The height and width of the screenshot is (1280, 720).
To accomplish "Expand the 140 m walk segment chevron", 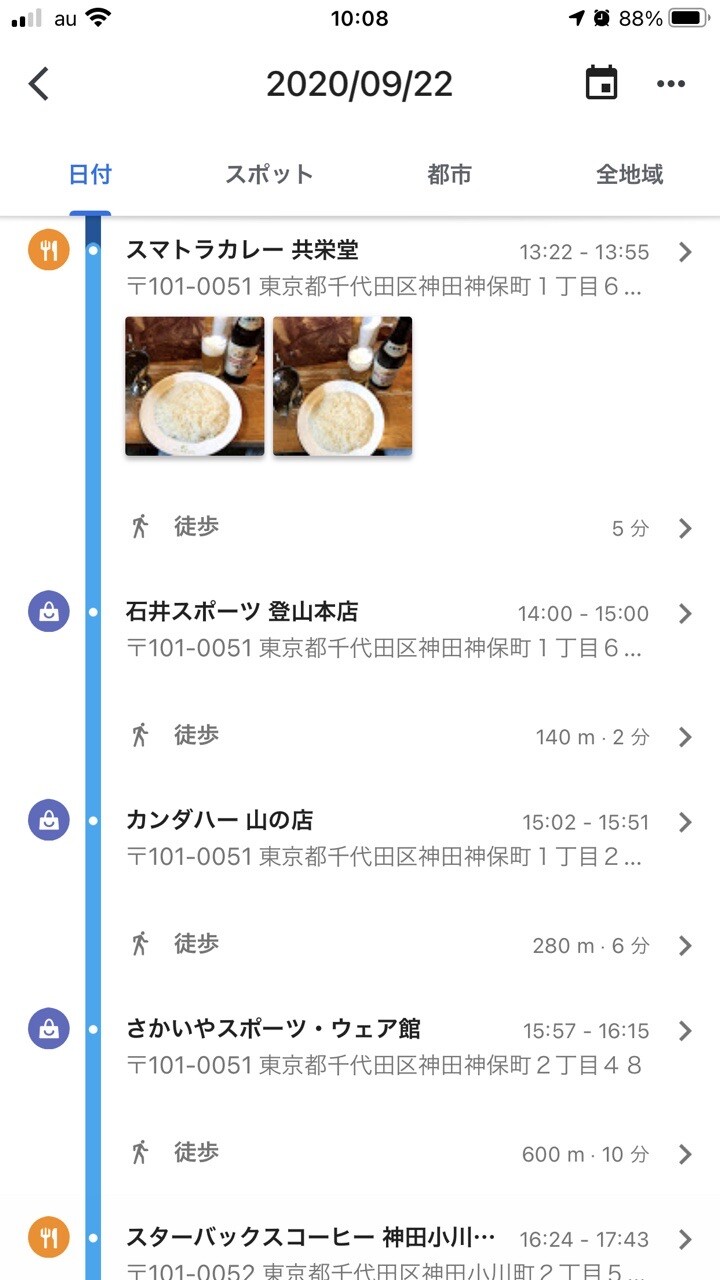I will (686, 736).
